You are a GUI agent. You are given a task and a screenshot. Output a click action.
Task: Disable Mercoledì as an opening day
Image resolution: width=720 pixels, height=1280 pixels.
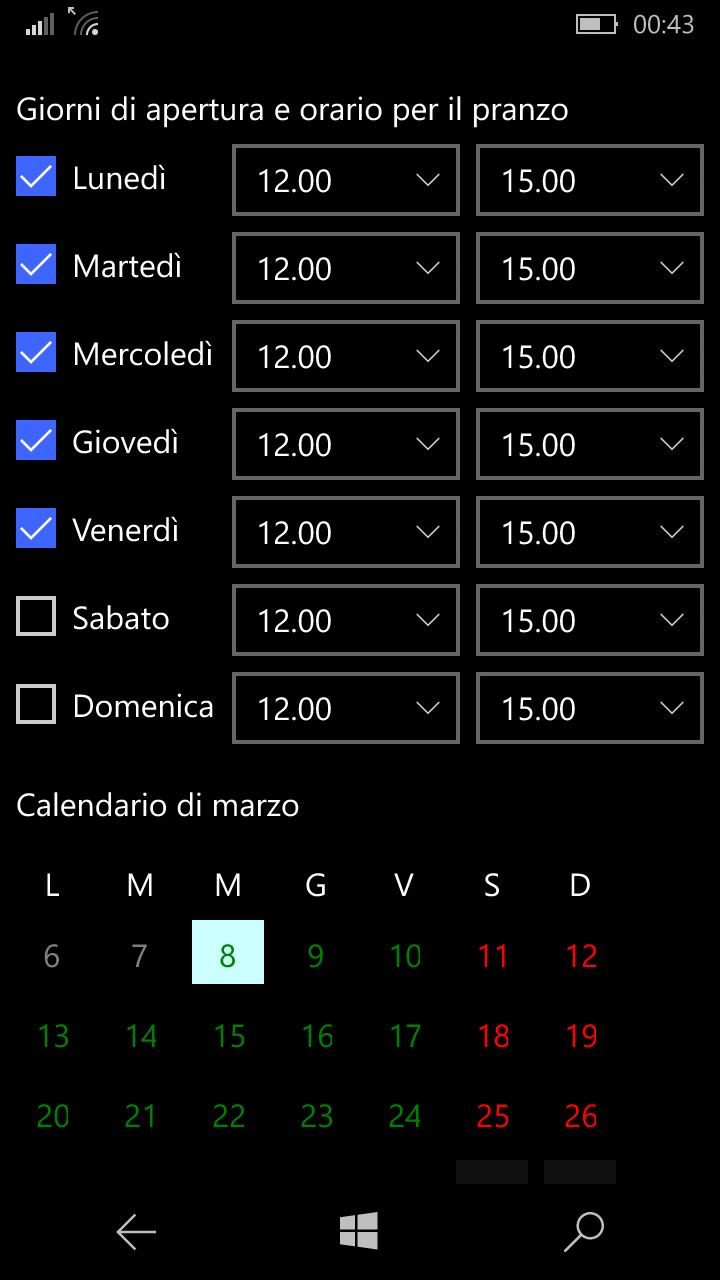tap(36, 354)
